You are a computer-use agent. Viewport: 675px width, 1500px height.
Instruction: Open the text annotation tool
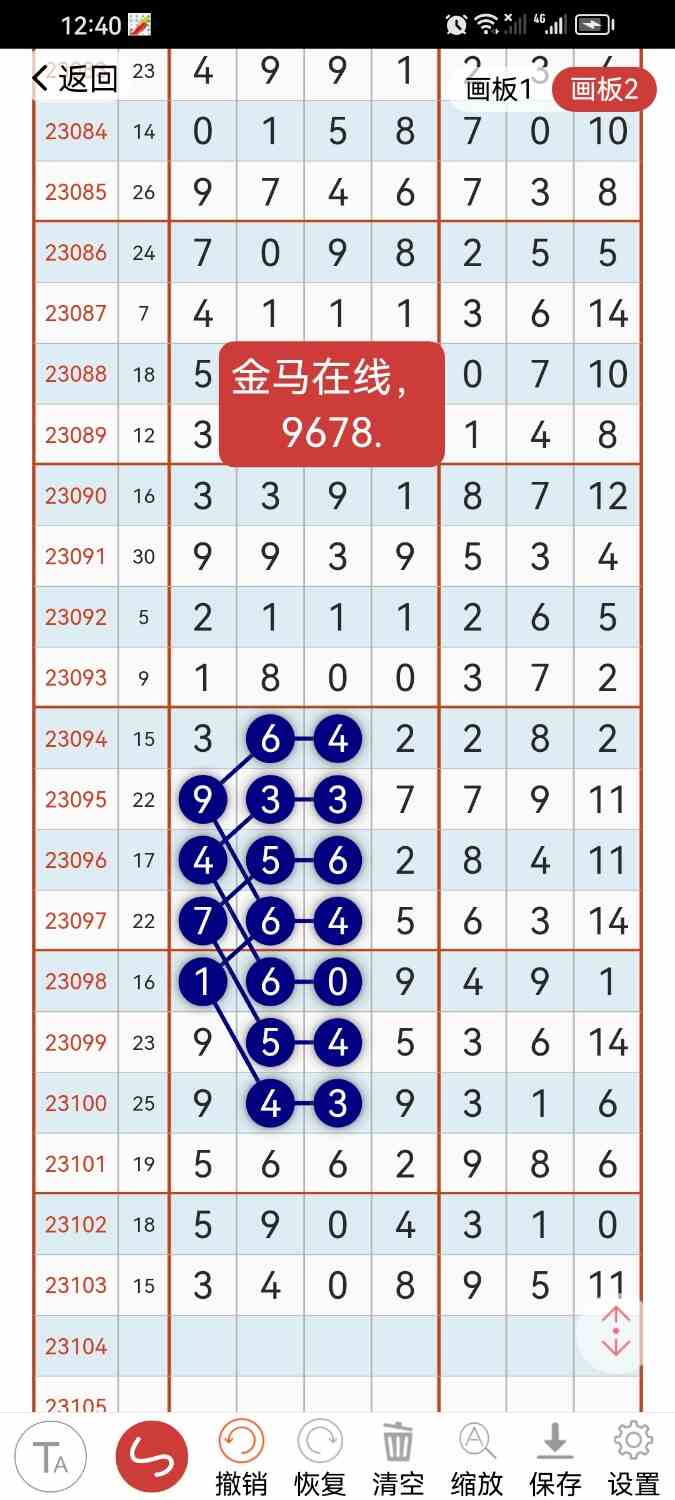click(x=51, y=1457)
